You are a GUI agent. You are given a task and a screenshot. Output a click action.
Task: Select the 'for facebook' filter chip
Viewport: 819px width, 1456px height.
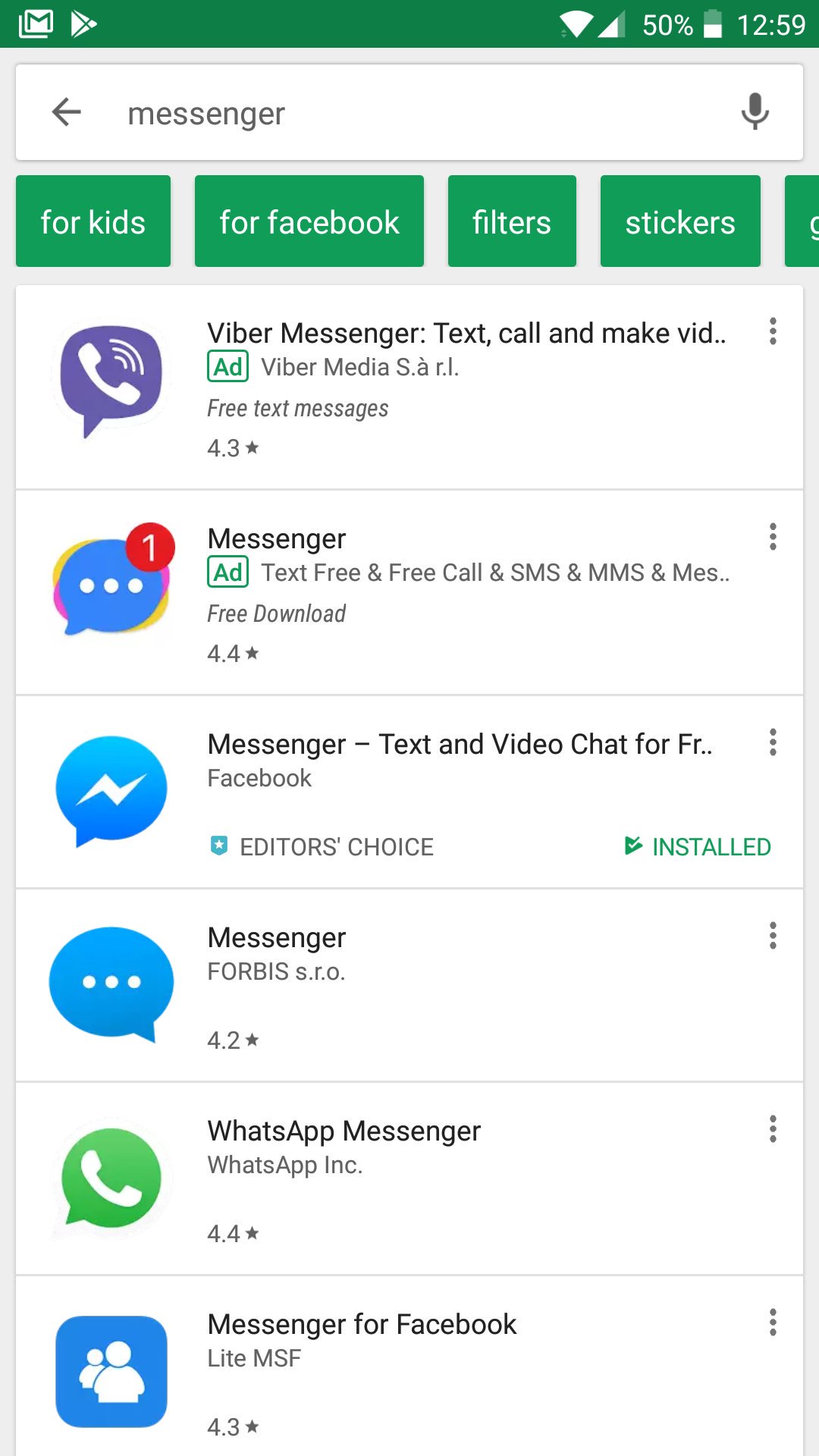309,221
